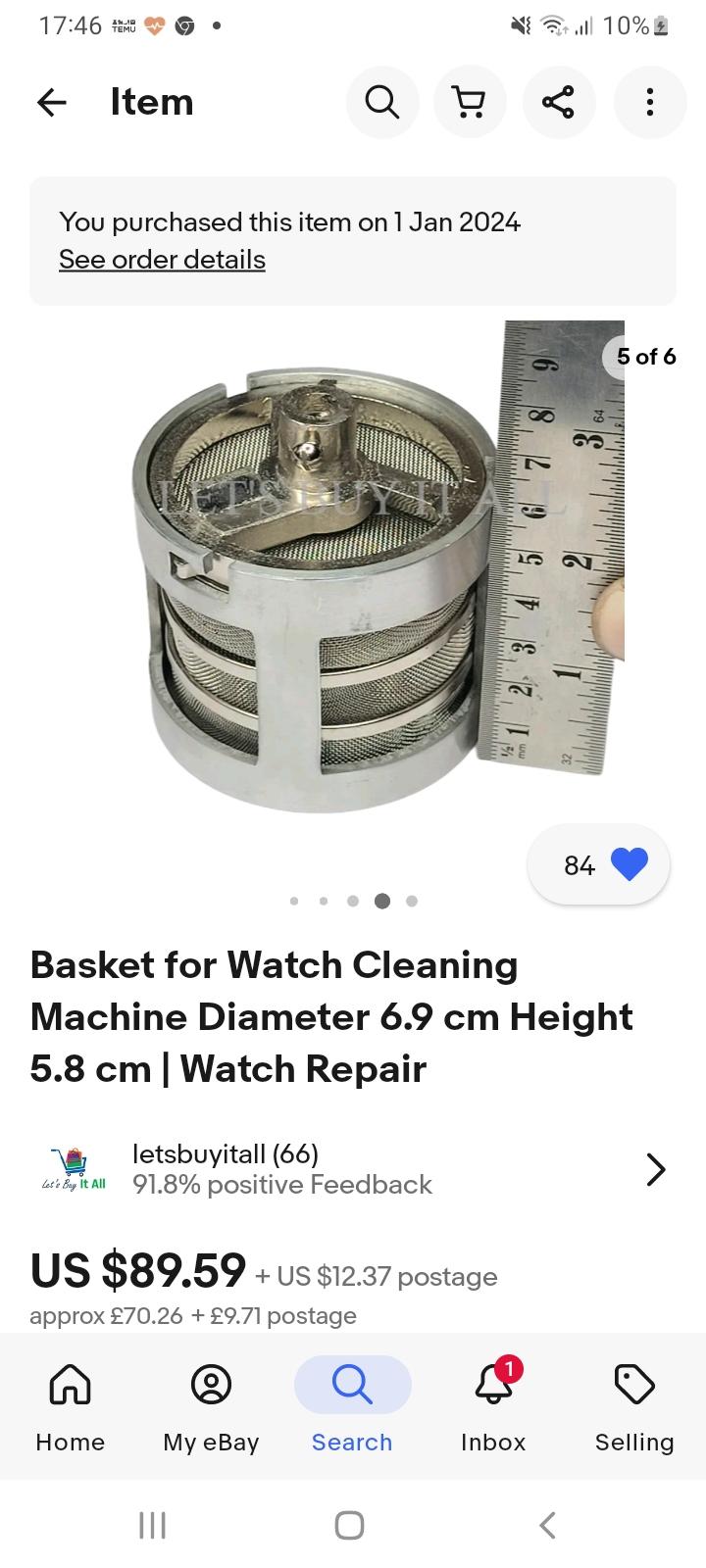Open search from the top bar

[x=382, y=102]
